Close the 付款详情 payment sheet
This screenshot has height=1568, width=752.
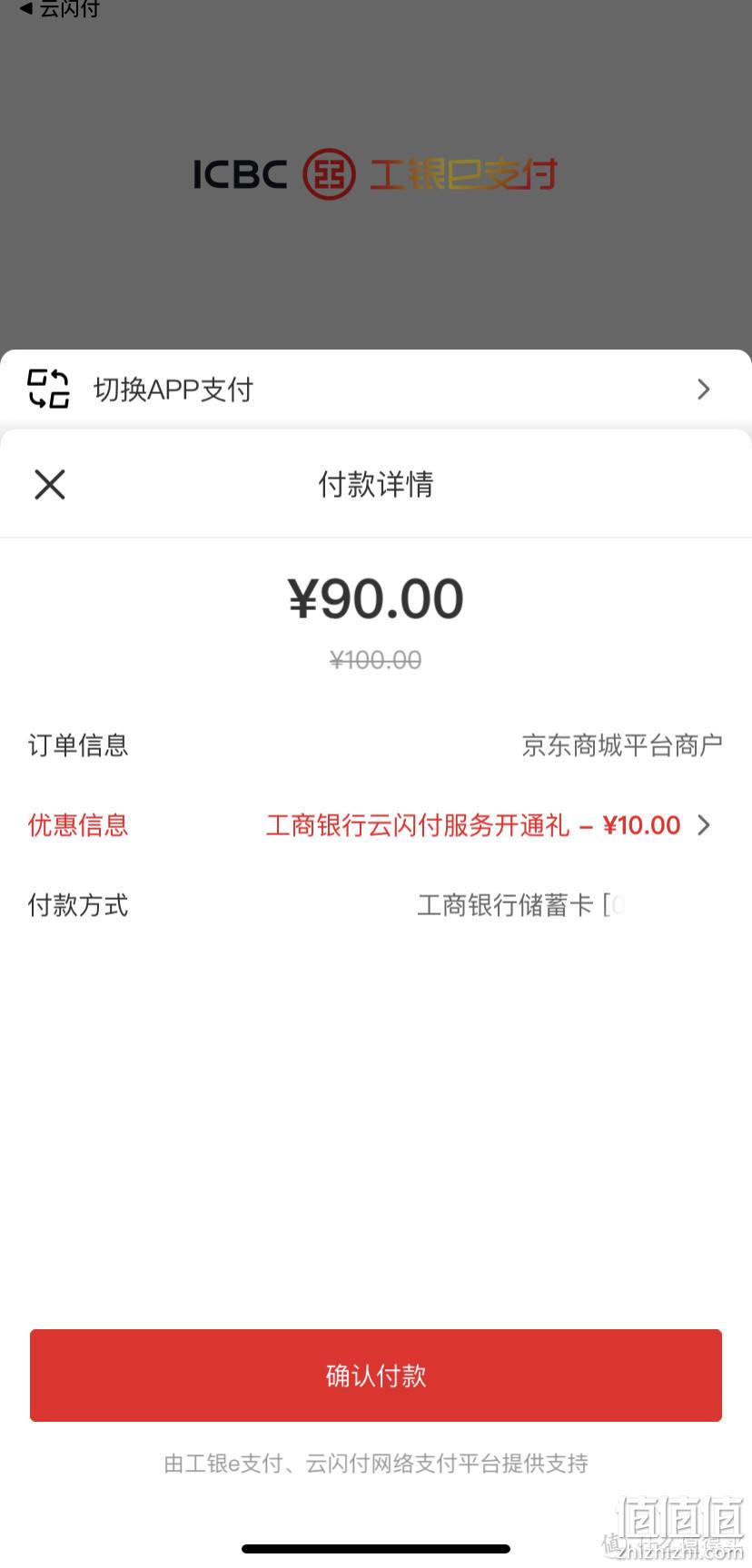click(50, 485)
